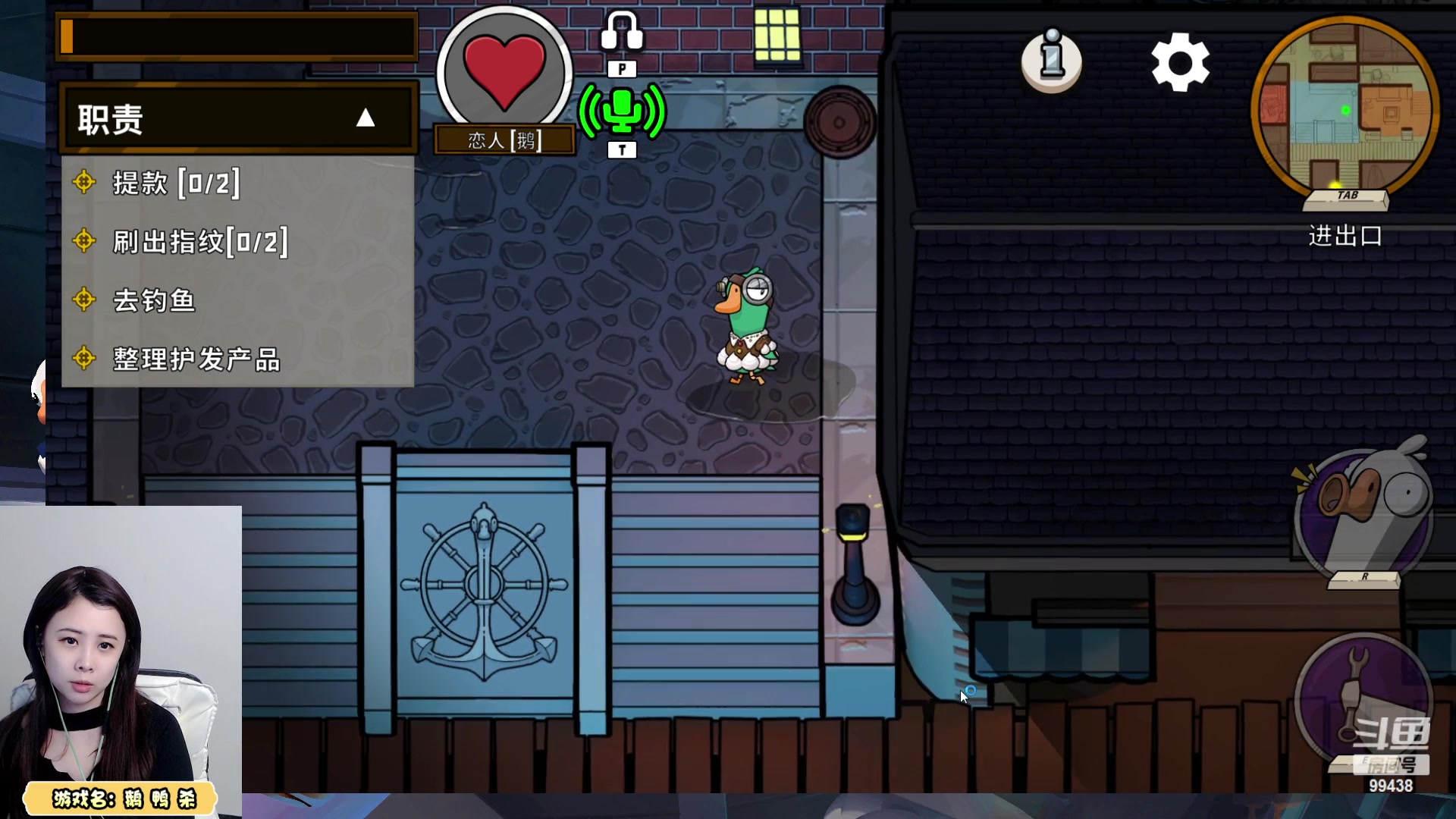Open the role info icon
Screen dimensions: 1456x819
[1051, 60]
